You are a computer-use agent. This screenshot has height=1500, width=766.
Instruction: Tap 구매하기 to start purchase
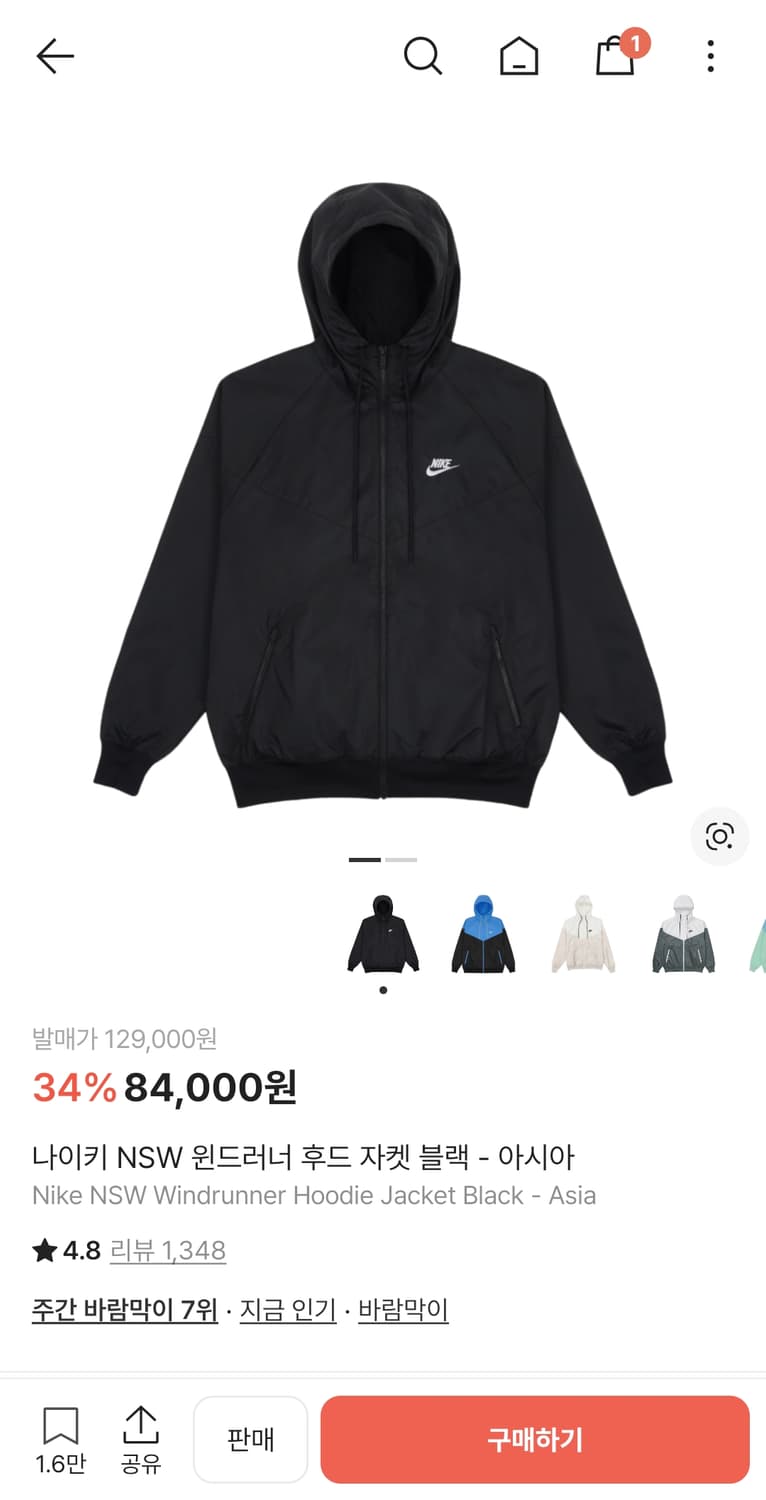pos(536,1438)
